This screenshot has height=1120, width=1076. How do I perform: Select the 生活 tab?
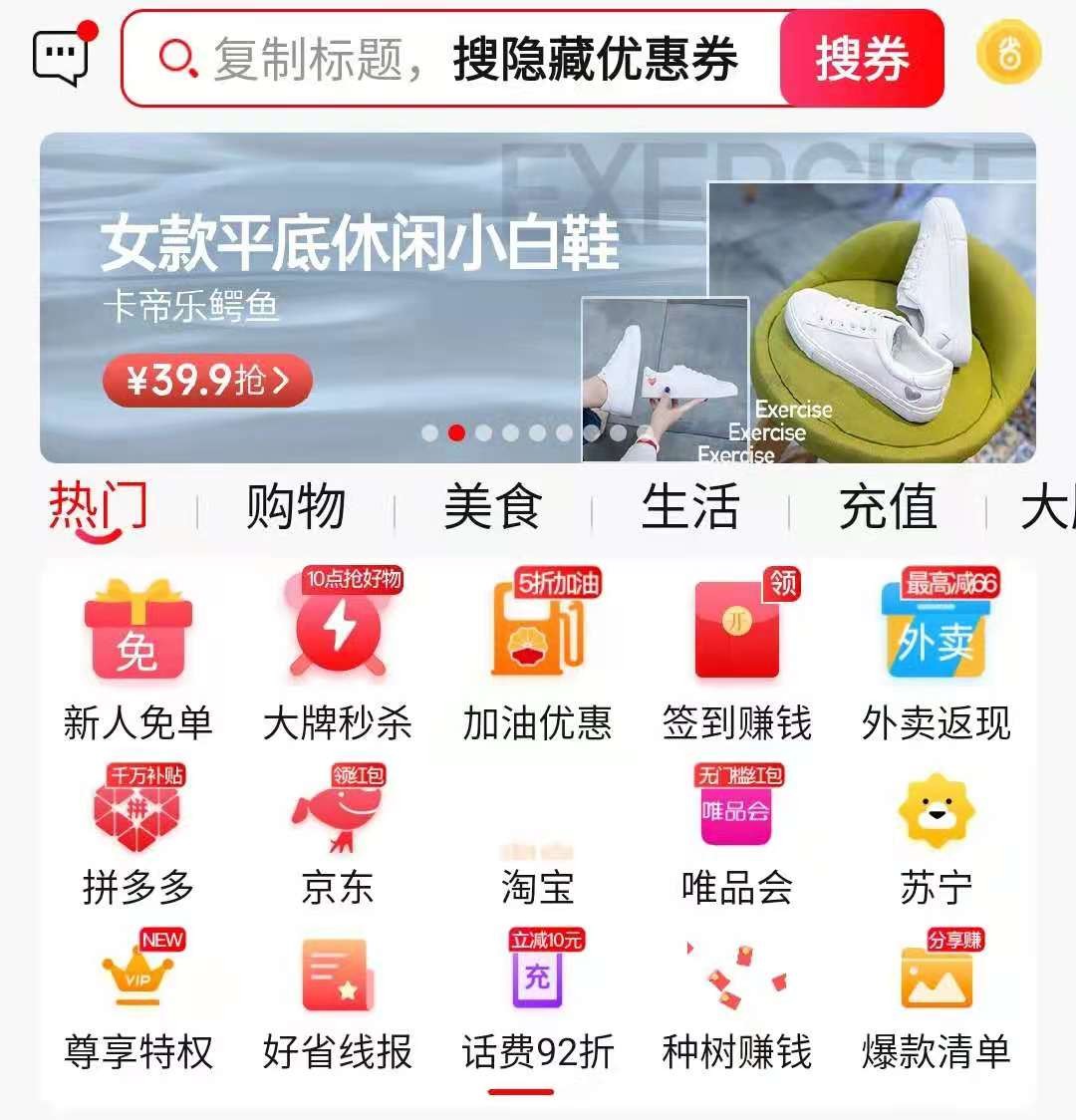pos(690,507)
